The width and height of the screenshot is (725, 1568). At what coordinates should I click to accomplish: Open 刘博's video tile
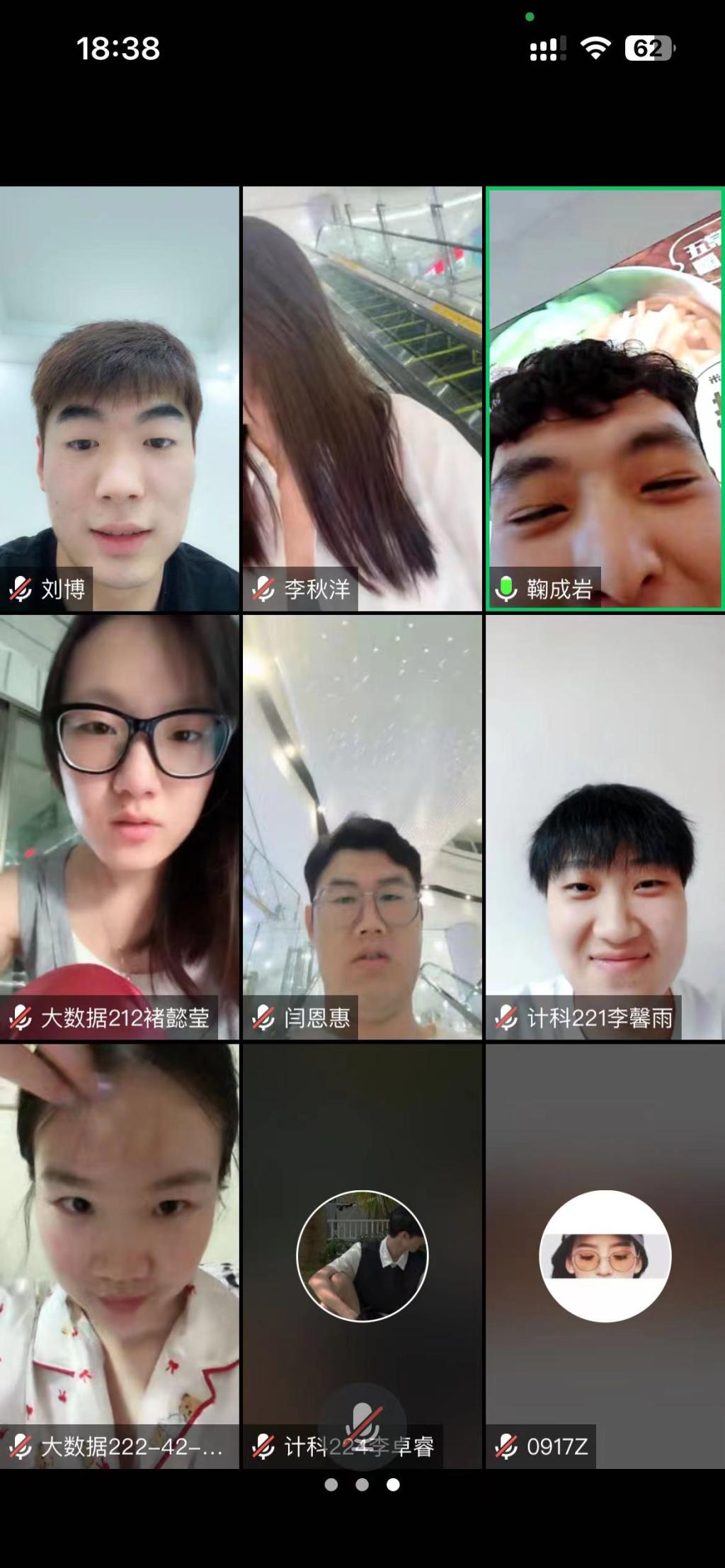tap(119, 398)
